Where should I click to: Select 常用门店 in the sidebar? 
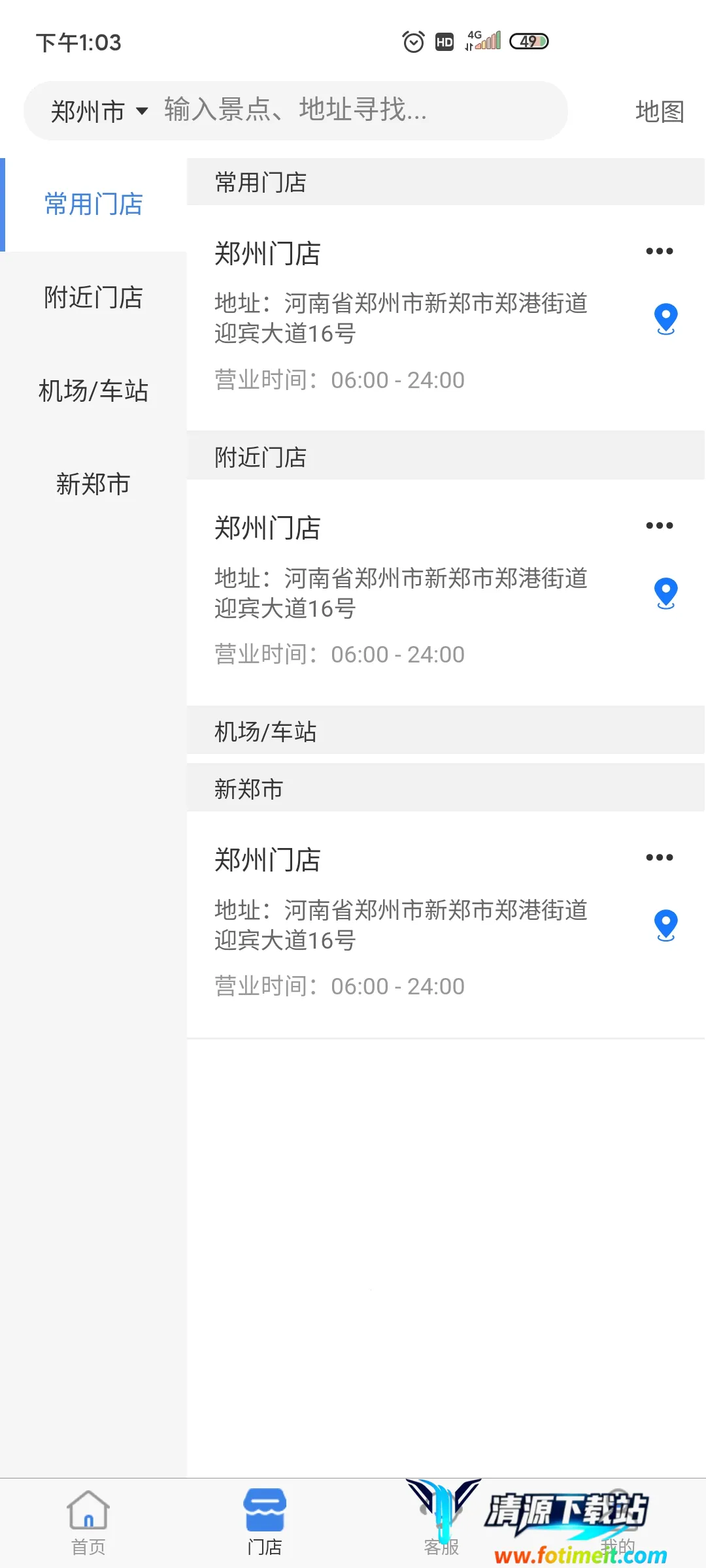coord(93,204)
